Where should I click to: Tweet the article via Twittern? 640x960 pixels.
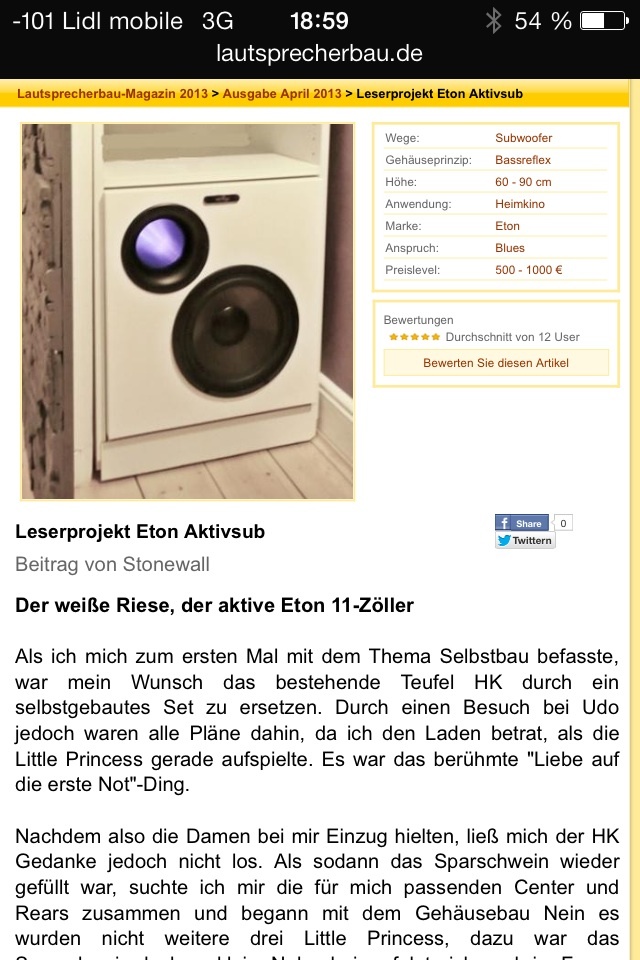525,540
